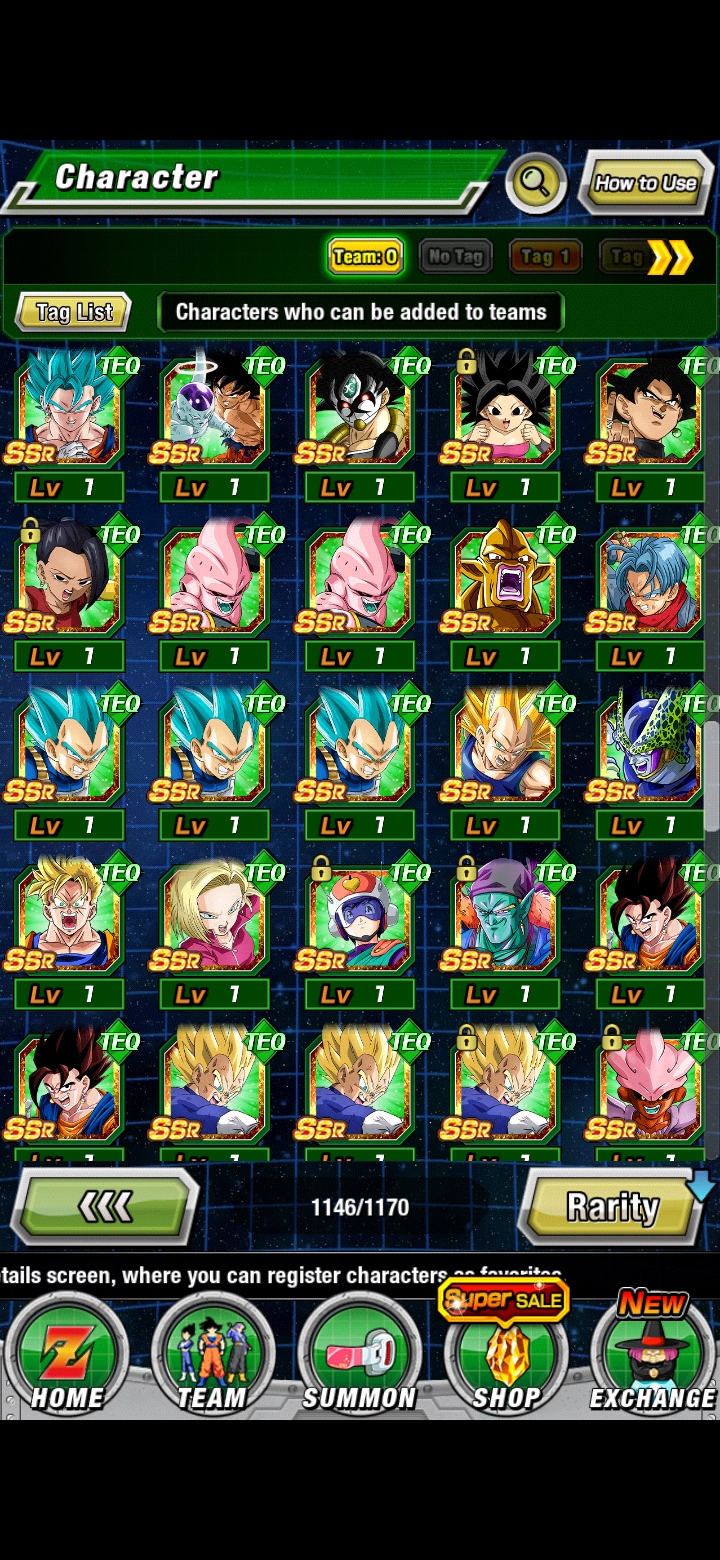Go to the HOME tab

pos(67,1355)
